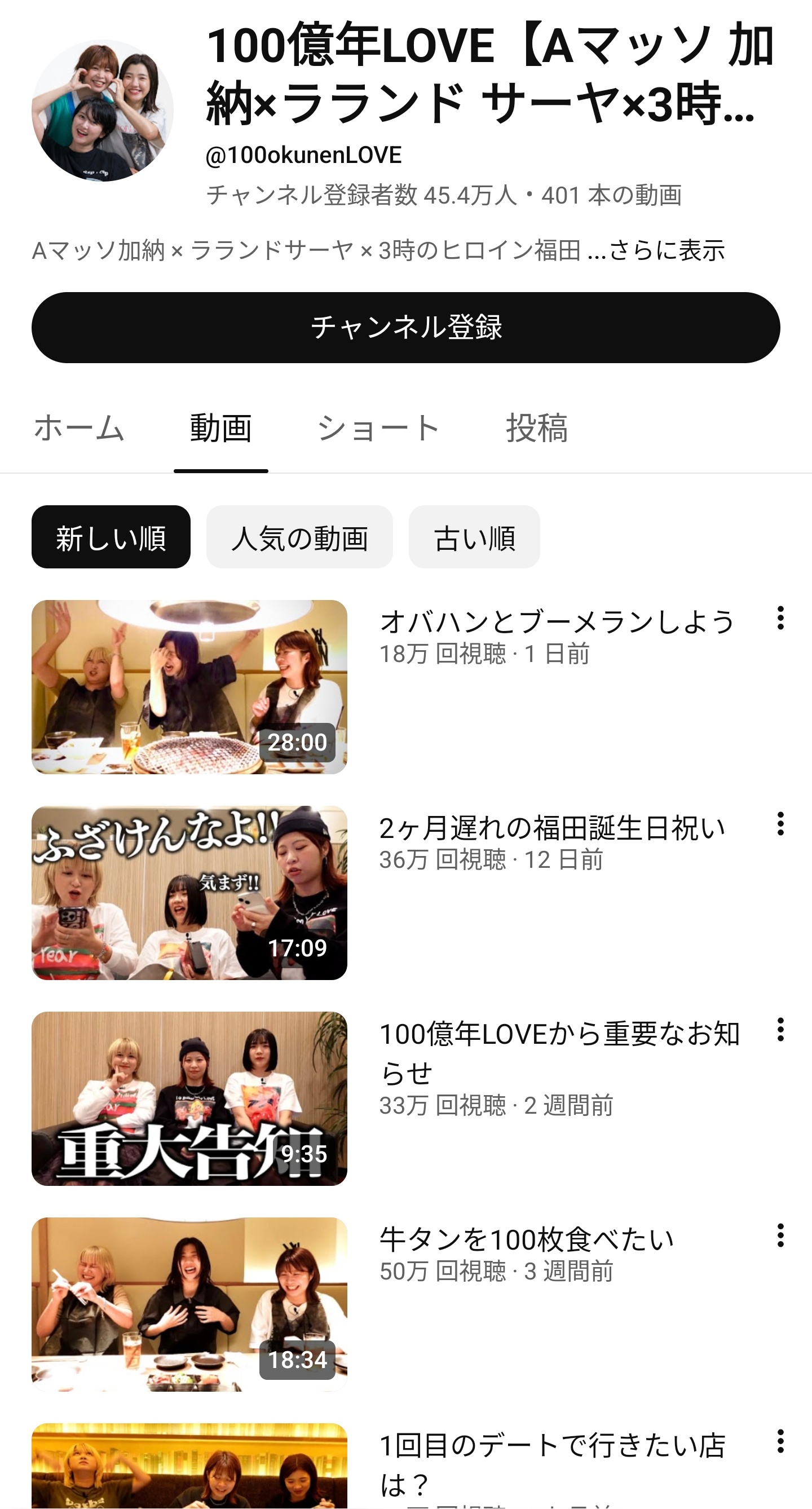Watch the video 牛タンを100枚食べたい
Viewport: 812px width, 1509px height.
[189, 1304]
